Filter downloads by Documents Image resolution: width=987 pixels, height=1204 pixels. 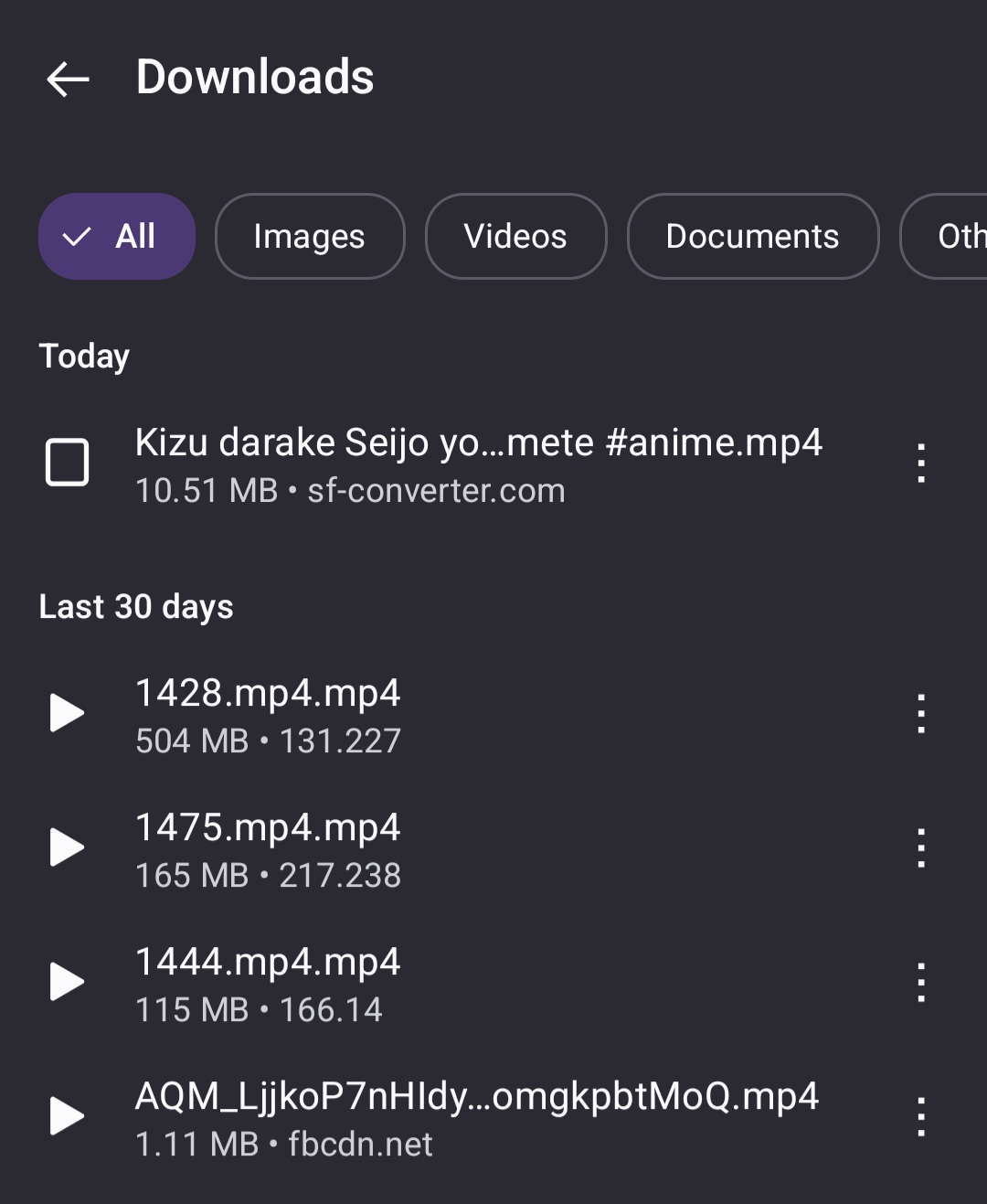pyautogui.click(x=752, y=237)
